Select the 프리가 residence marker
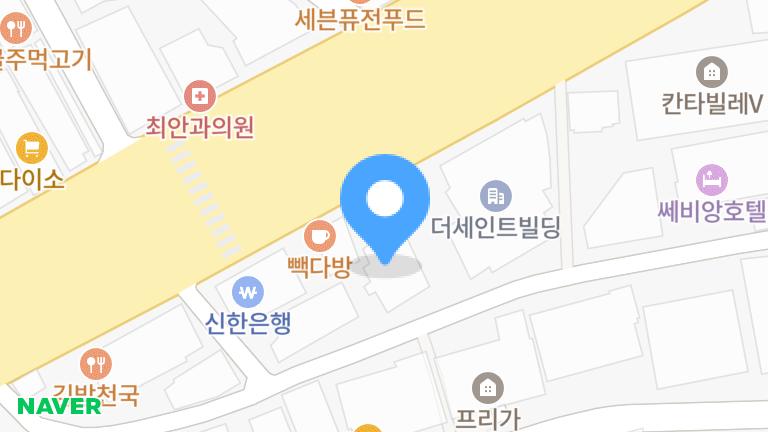Image resolution: width=768 pixels, height=432 pixels. click(x=488, y=388)
